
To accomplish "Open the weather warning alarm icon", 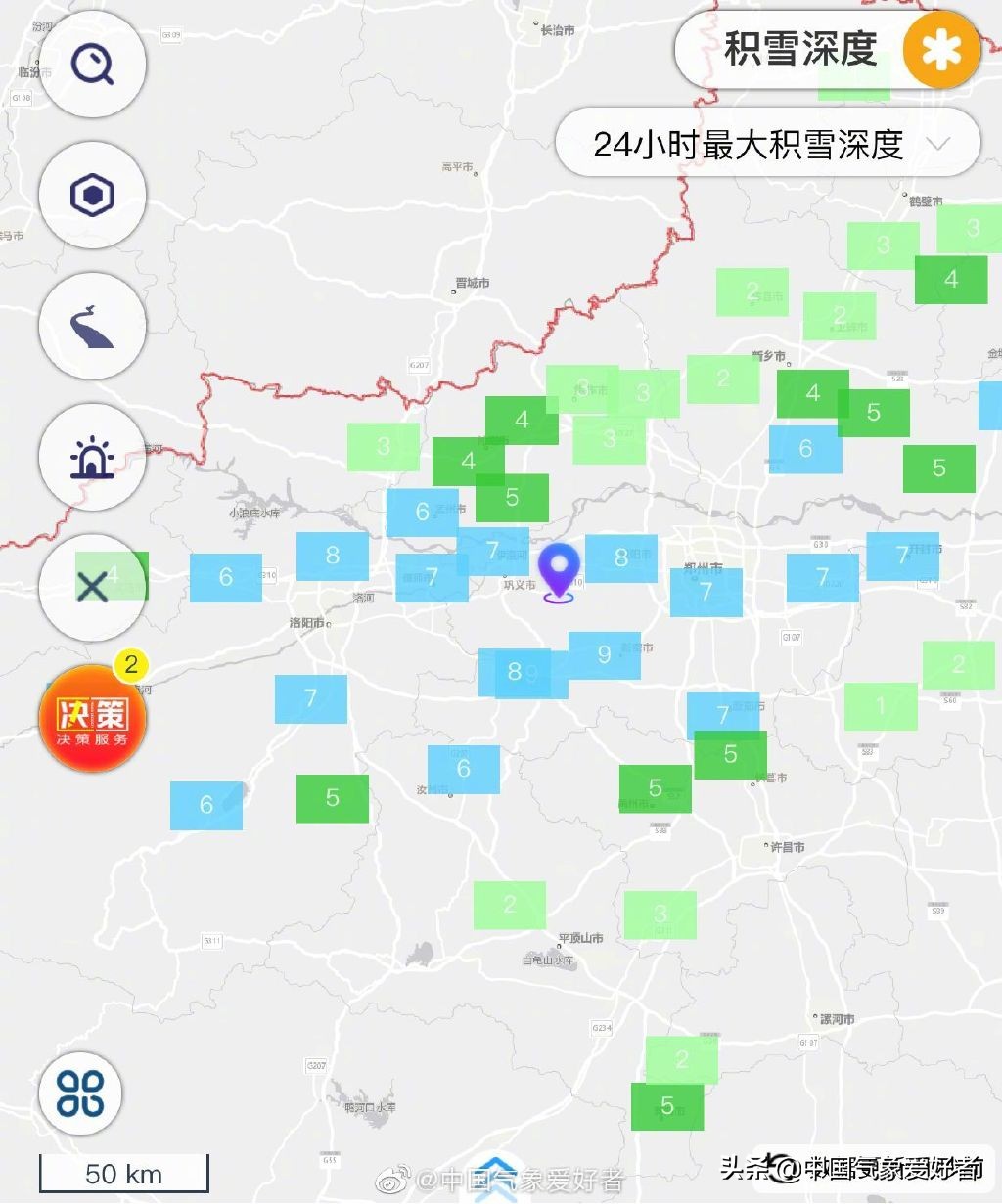I will point(93,457).
